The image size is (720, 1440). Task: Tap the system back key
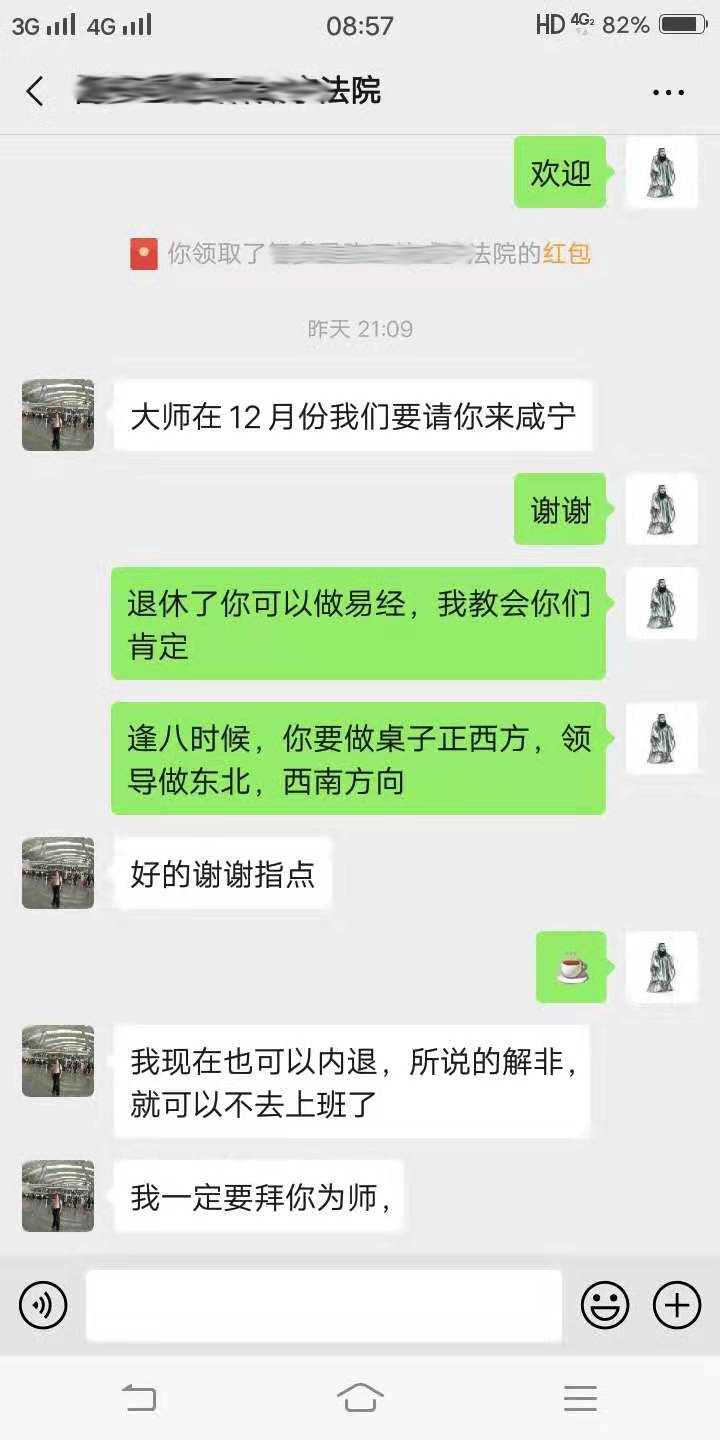point(139,1397)
